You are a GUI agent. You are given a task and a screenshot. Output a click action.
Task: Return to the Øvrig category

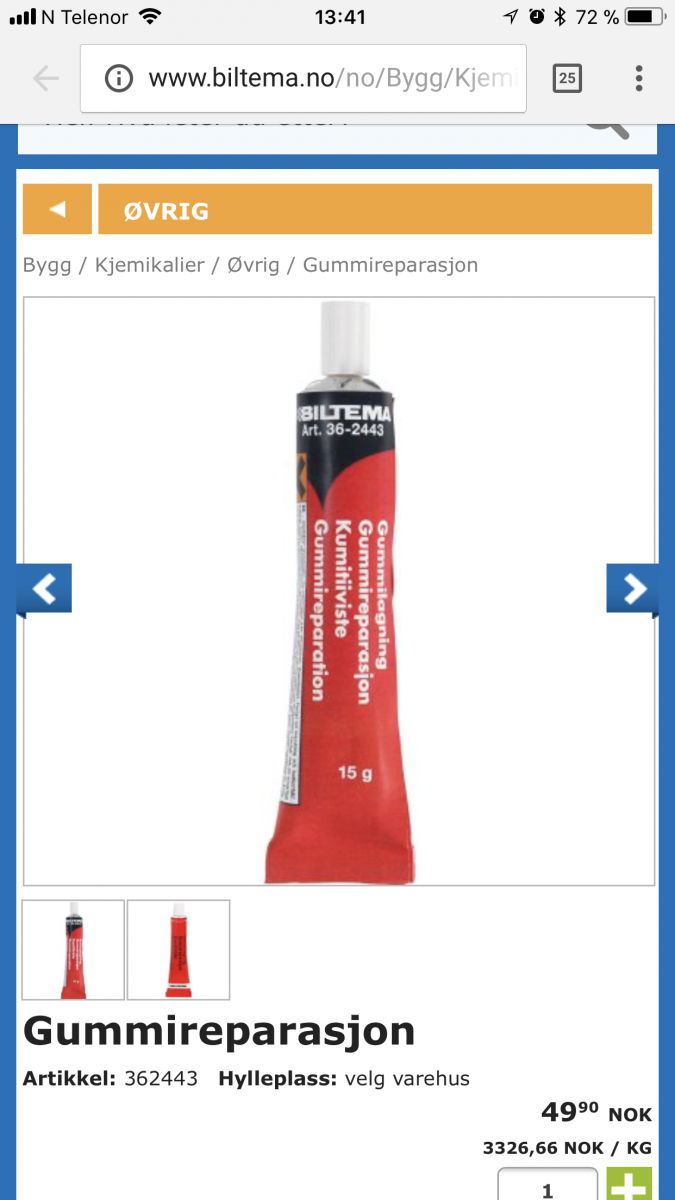coord(57,210)
